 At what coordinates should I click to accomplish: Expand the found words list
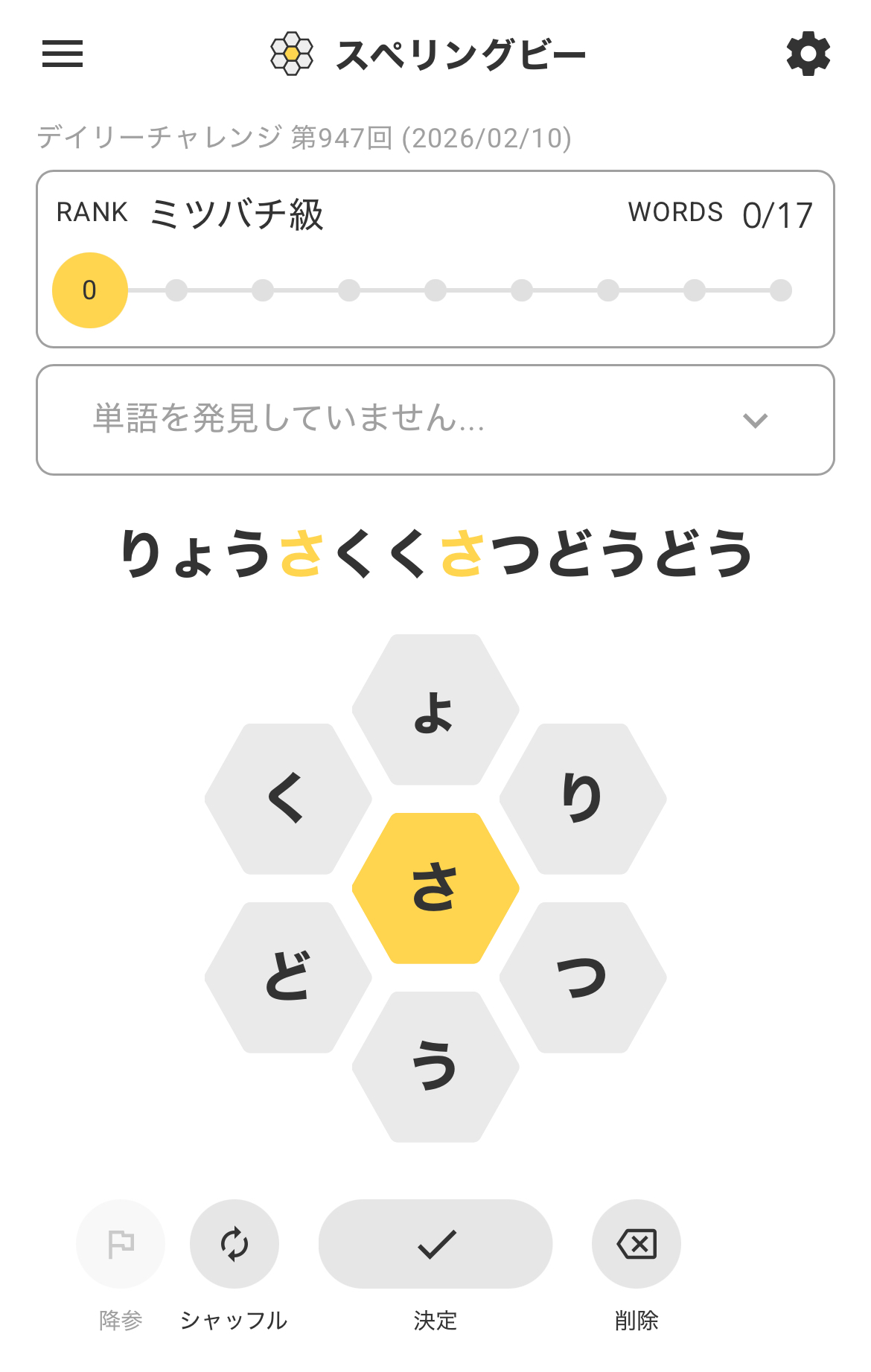pyautogui.click(x=755, y=420)
